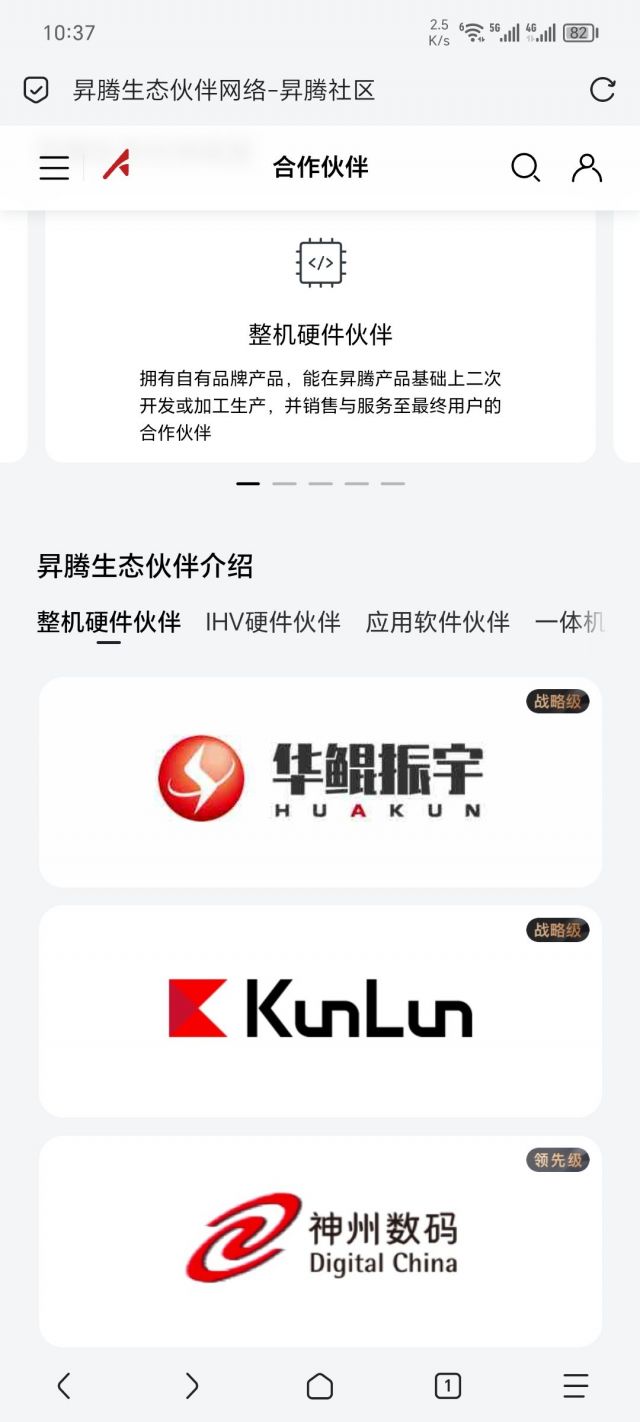The image size is (640, 1422).
Task: Open the hamburger drawer menu
Action: (54, 168)
